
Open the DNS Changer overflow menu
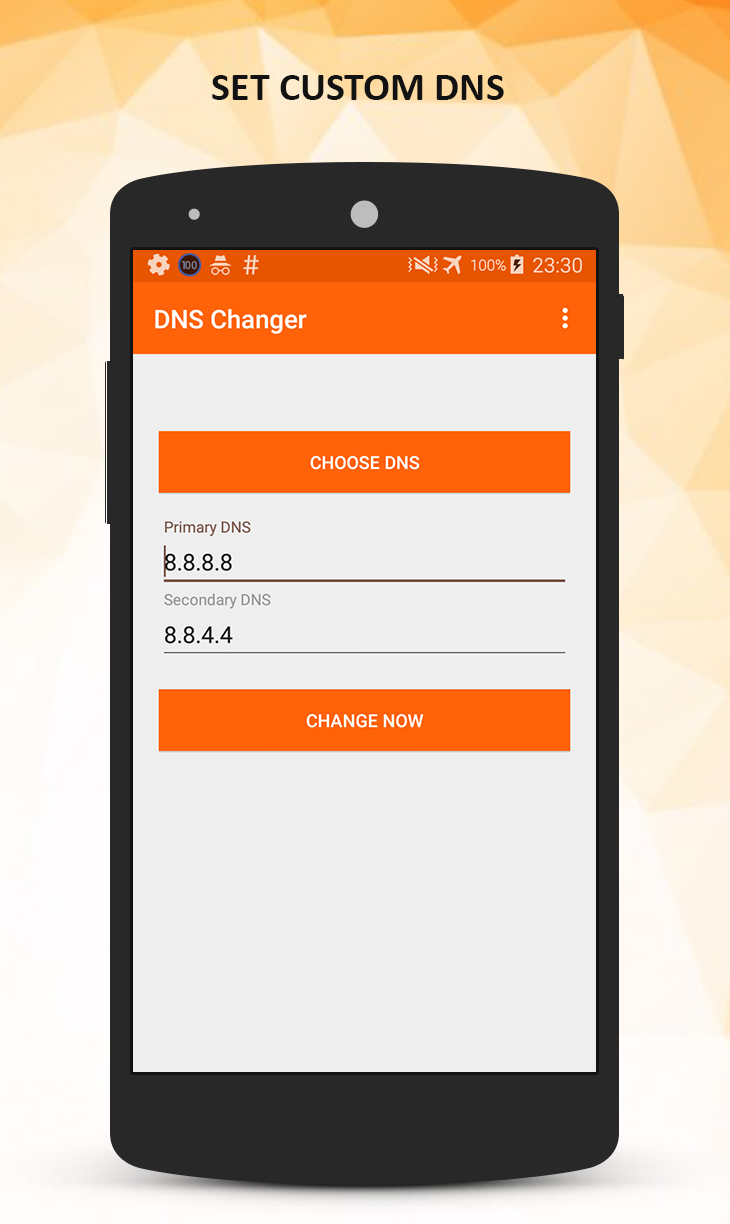point(565,319)
